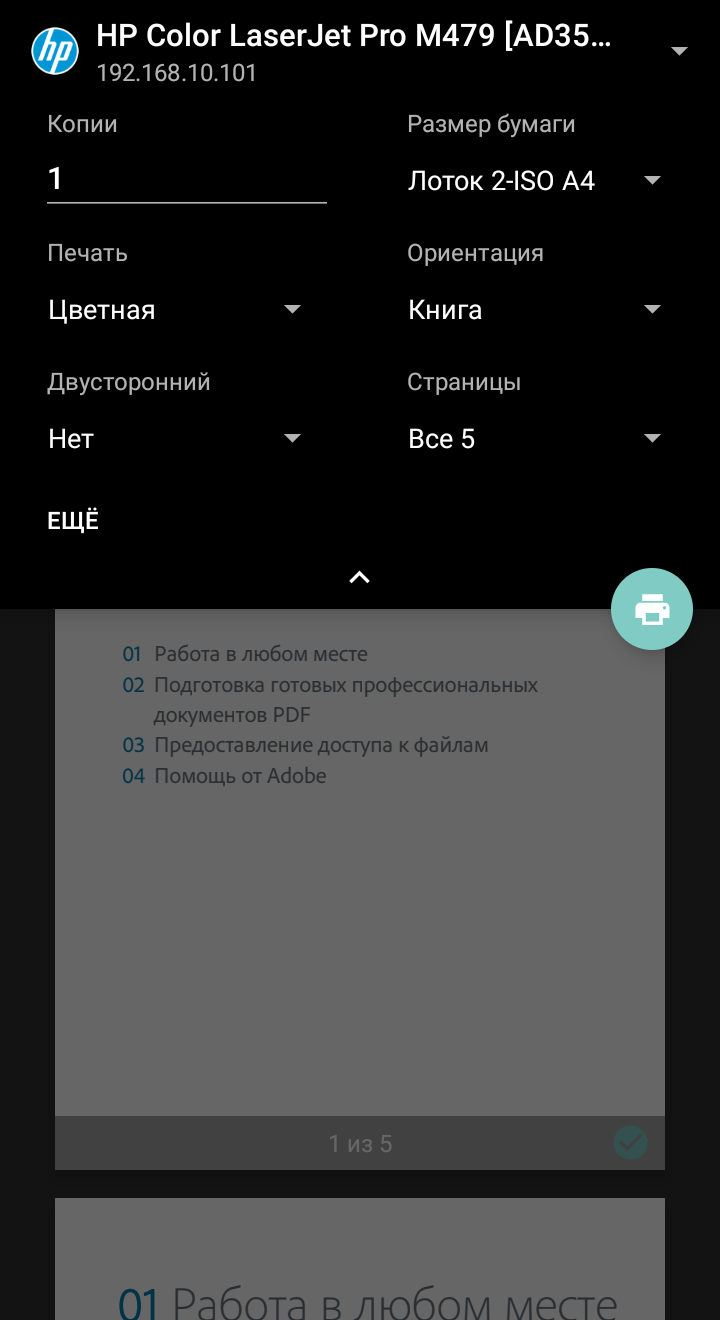
Task: Open the printer selection dropdown
Action: point(679,51)
